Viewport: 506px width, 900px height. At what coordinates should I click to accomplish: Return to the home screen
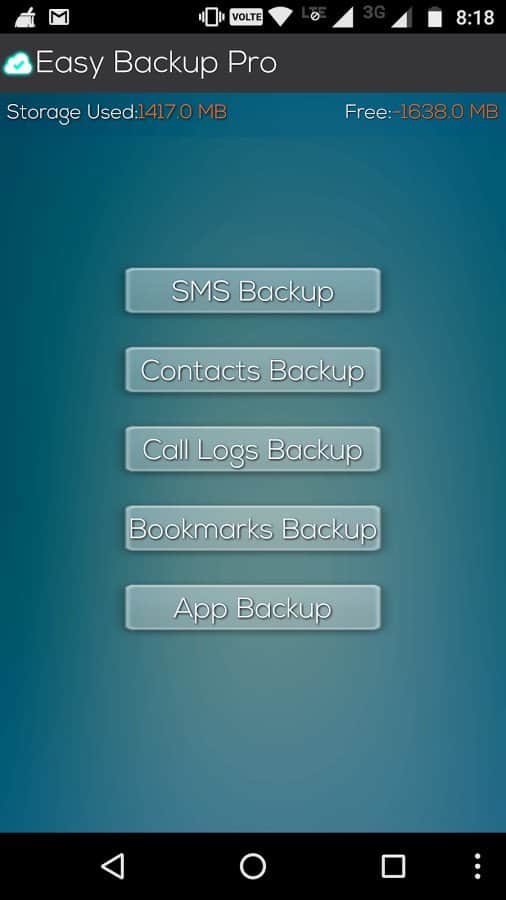click(x=253, y=866)
